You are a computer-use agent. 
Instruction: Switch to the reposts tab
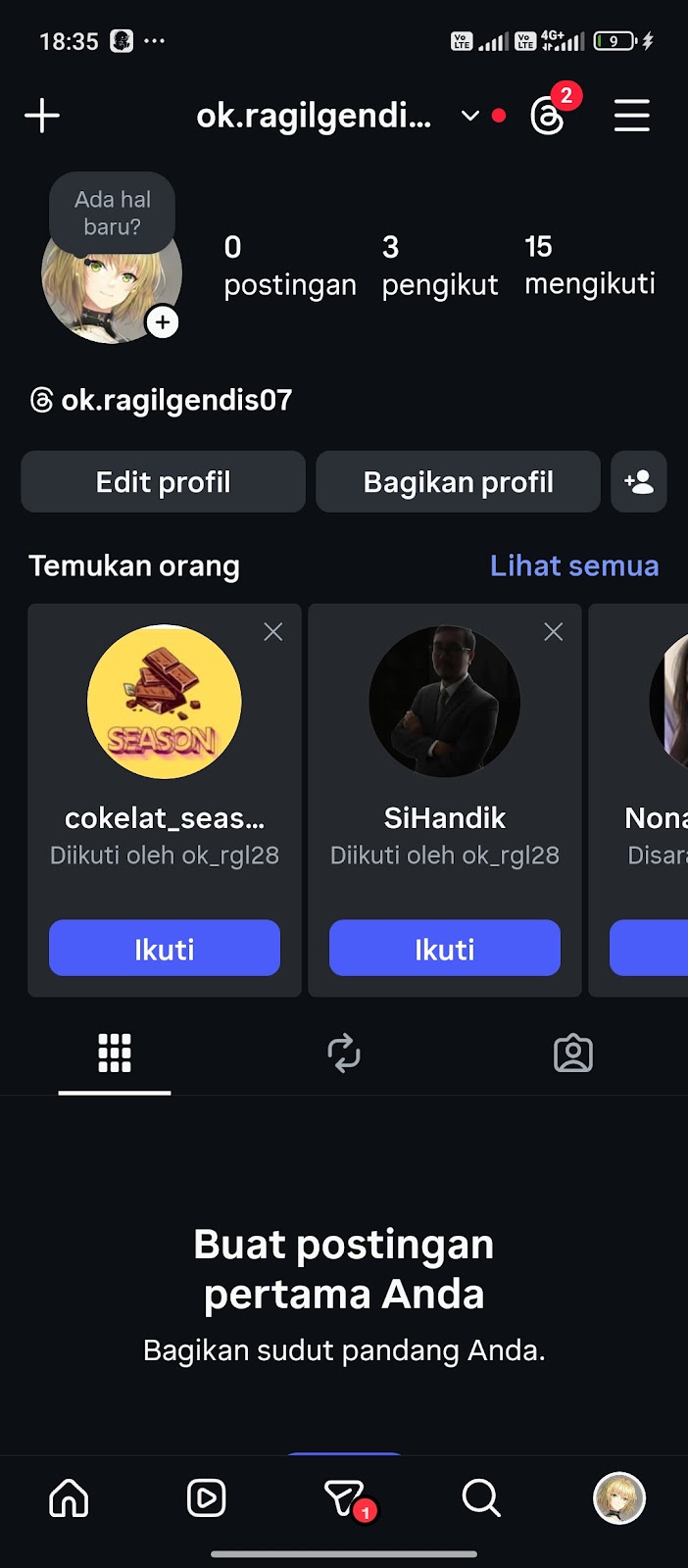[x=344, y=1053]
